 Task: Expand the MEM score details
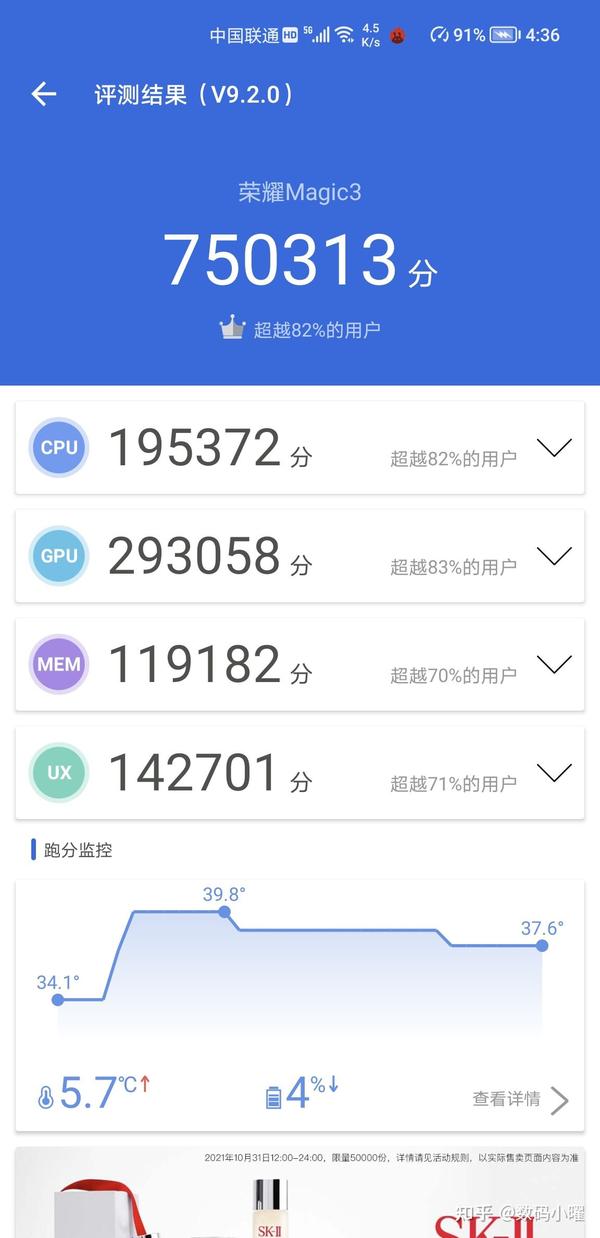point(554,664)
